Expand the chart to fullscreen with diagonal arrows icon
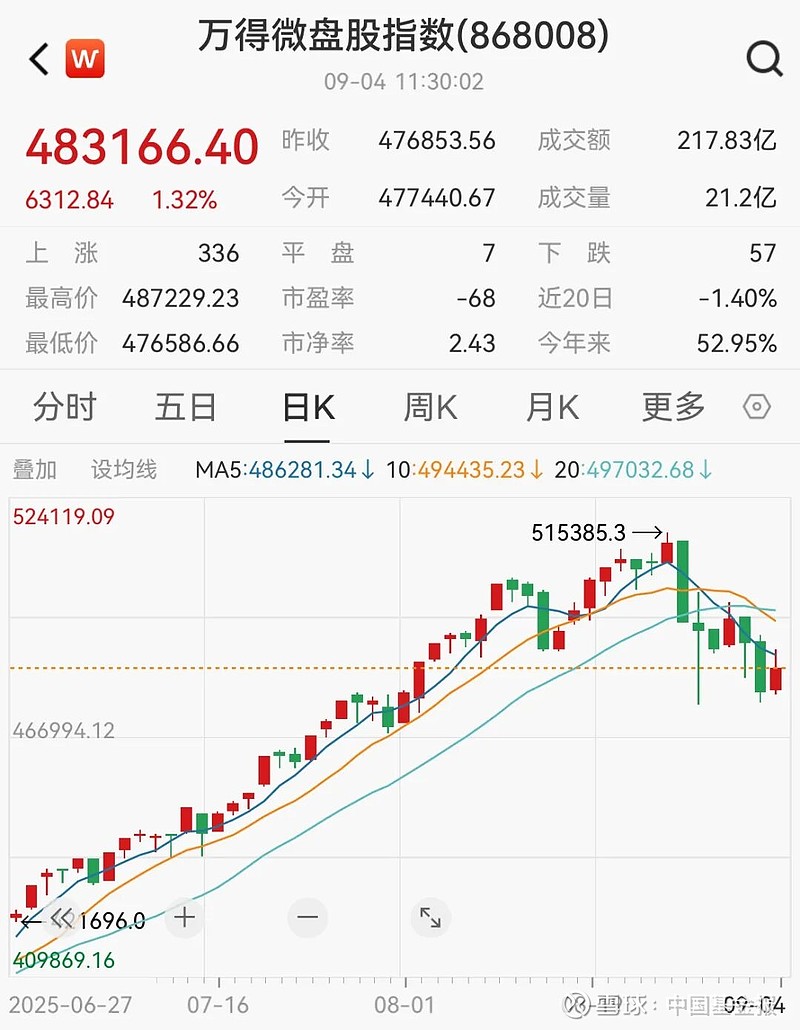 pyautogui.click(x=430, y=916)
